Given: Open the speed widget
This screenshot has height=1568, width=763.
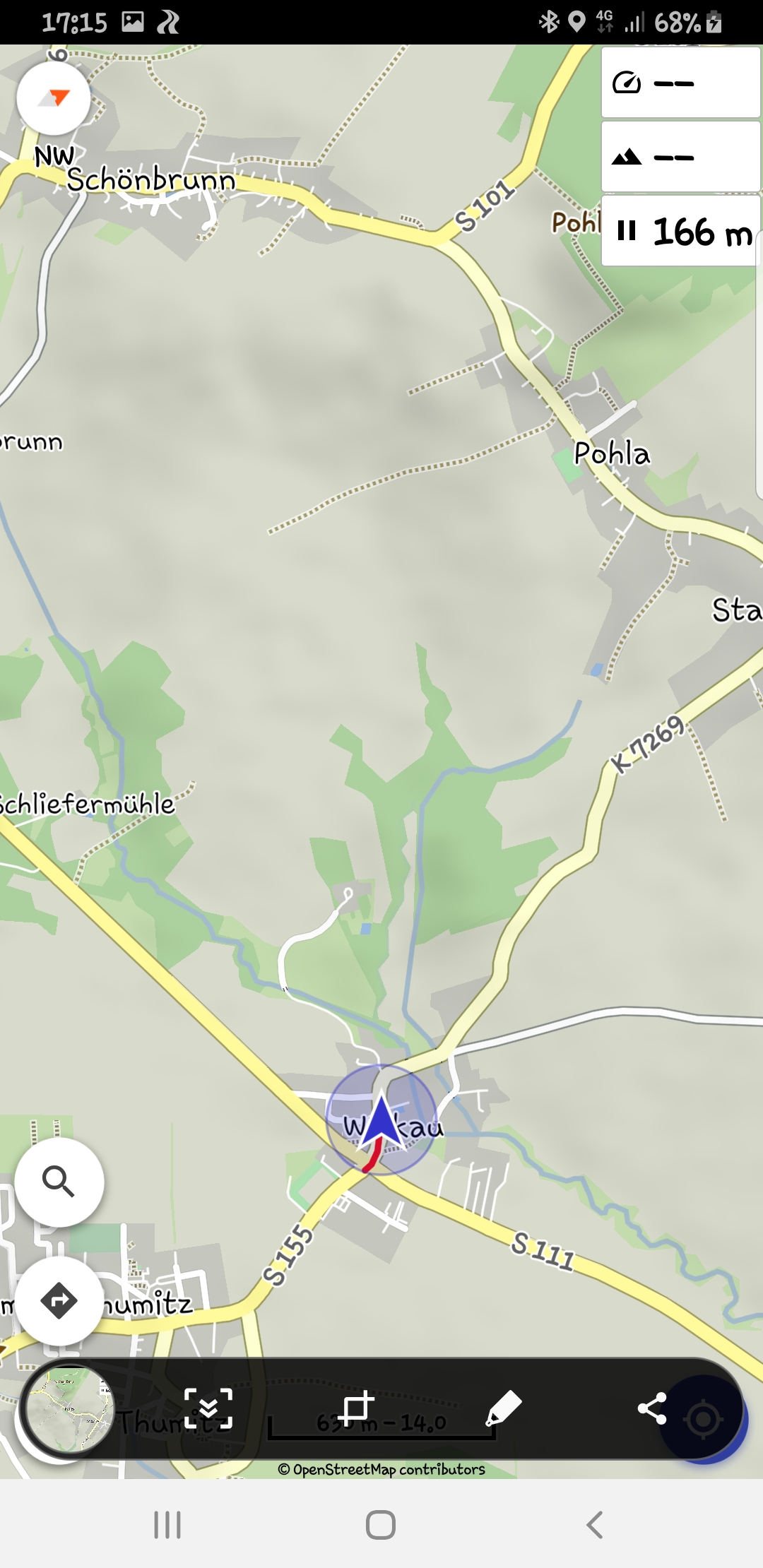Looking at the screenshot, I should [680, 83].
